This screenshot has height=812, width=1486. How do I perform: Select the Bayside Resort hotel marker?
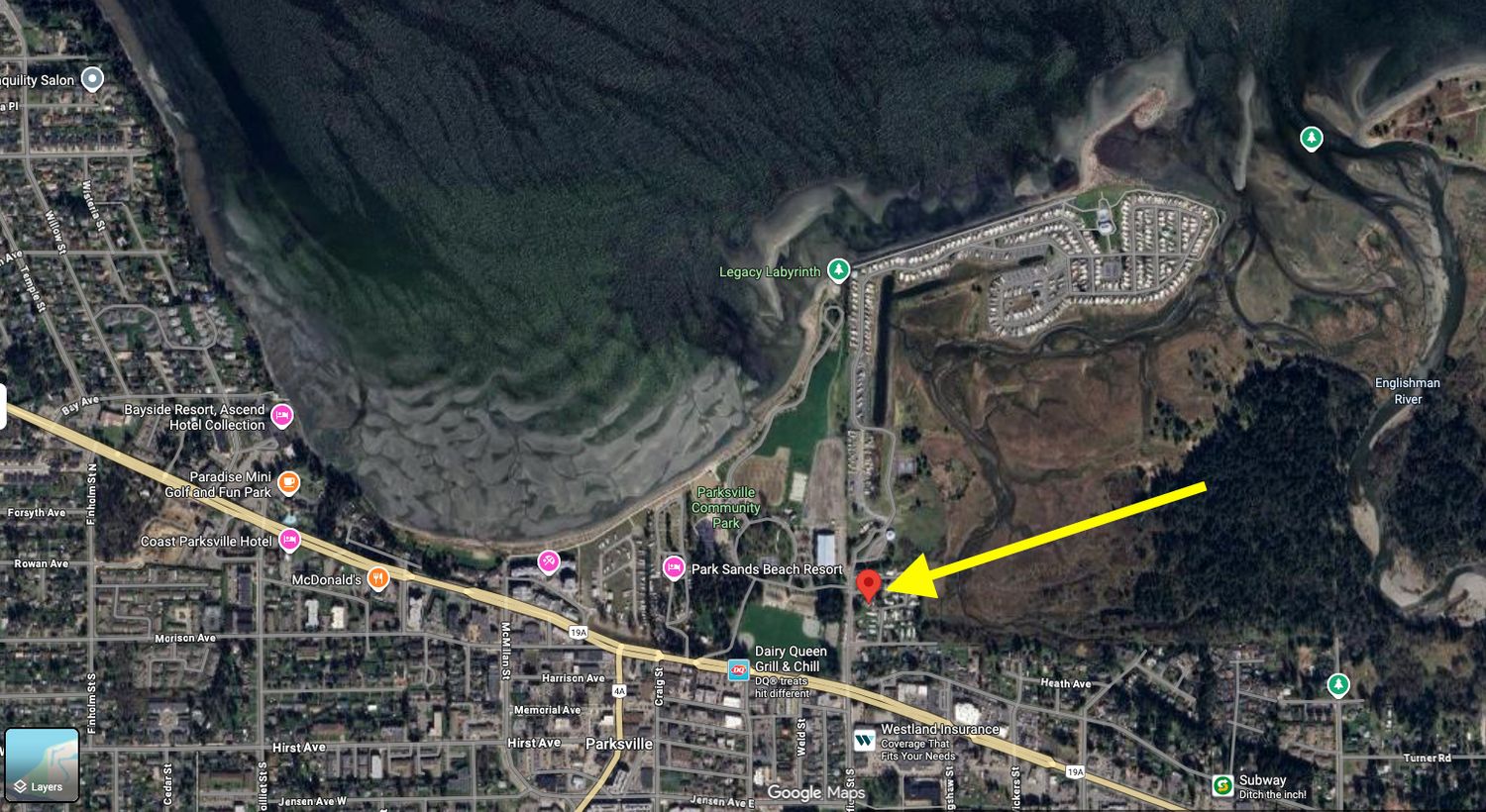(281, 416)
